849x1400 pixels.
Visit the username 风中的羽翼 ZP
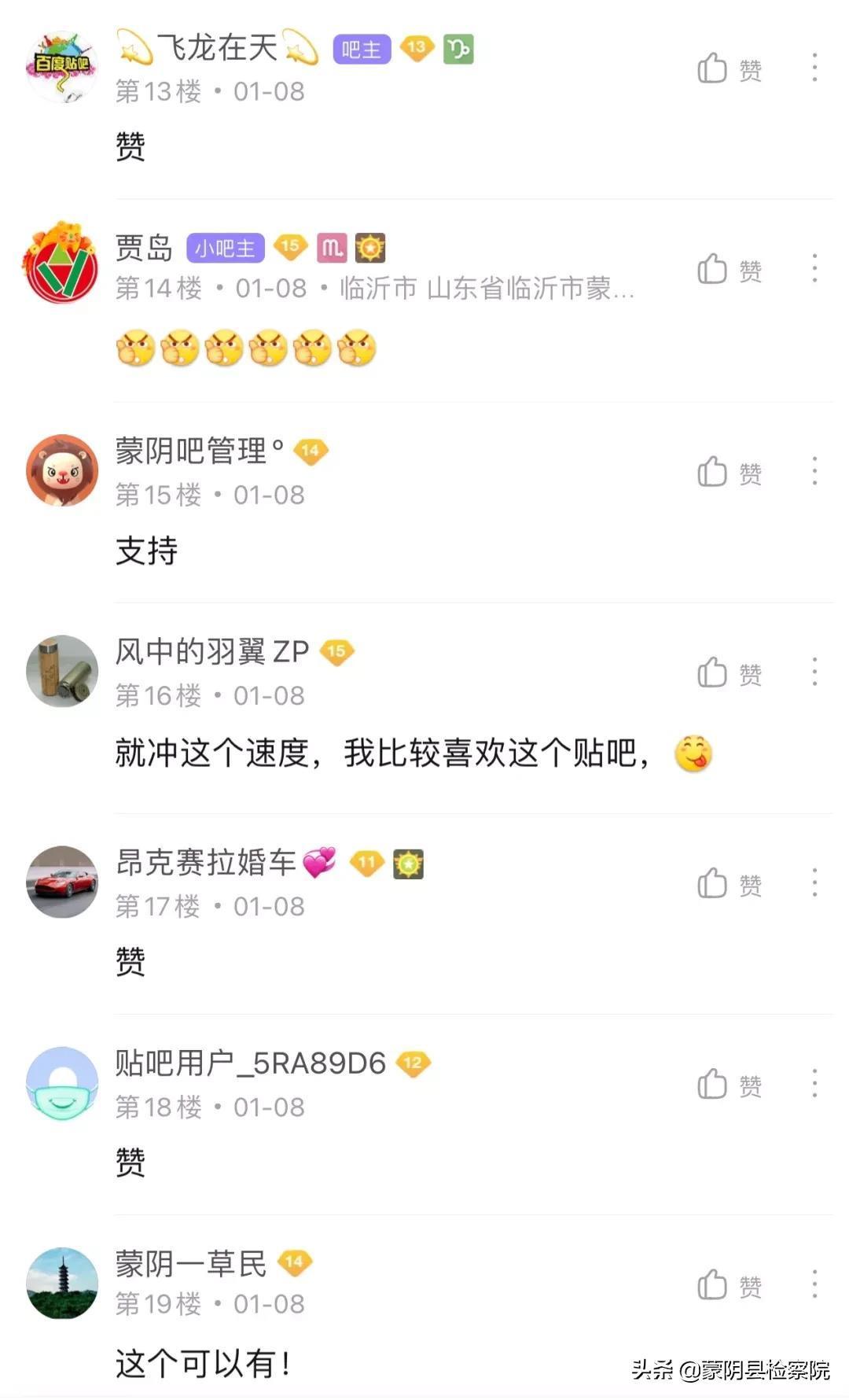coord(212,652)
